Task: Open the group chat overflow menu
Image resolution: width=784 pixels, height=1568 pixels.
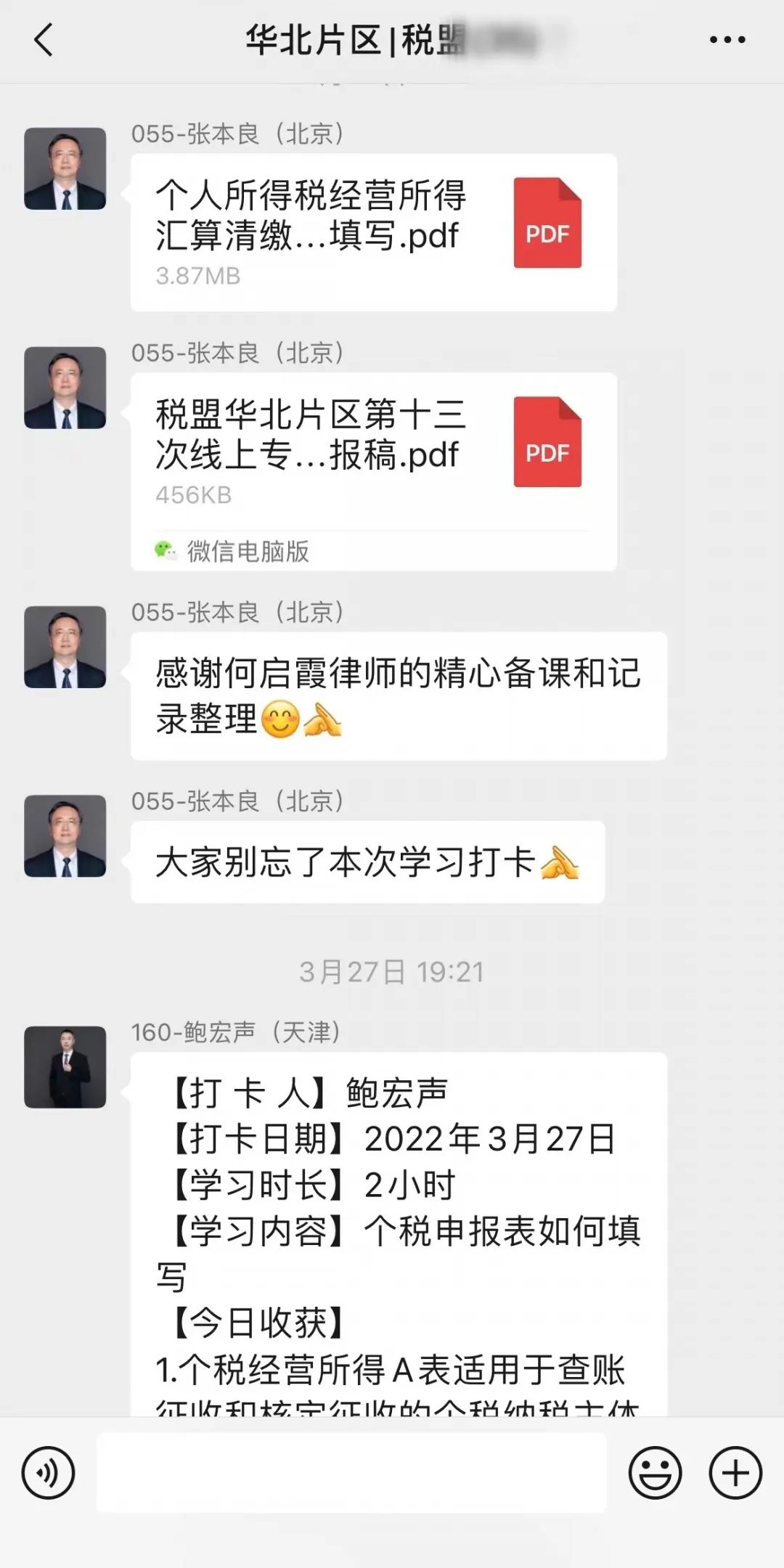Action: [727, 40]
